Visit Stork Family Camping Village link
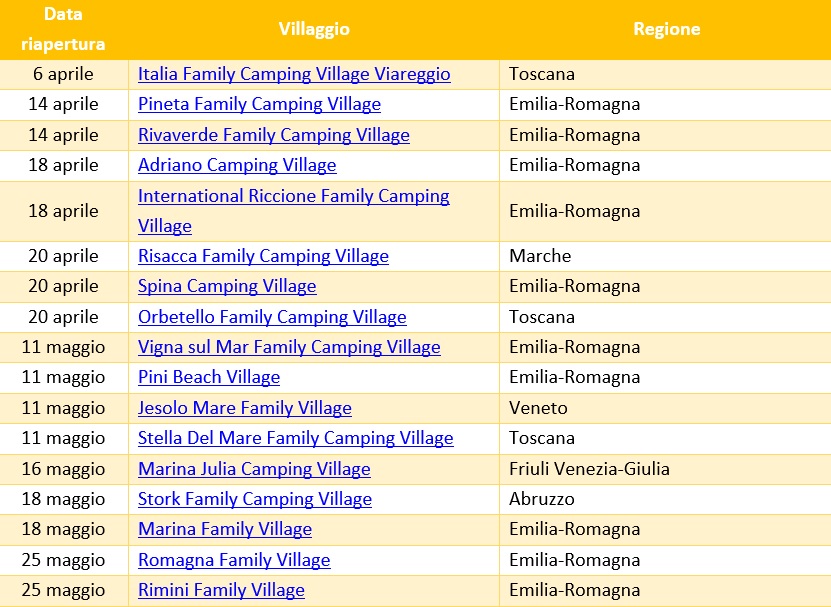 [x=255, y=499]
